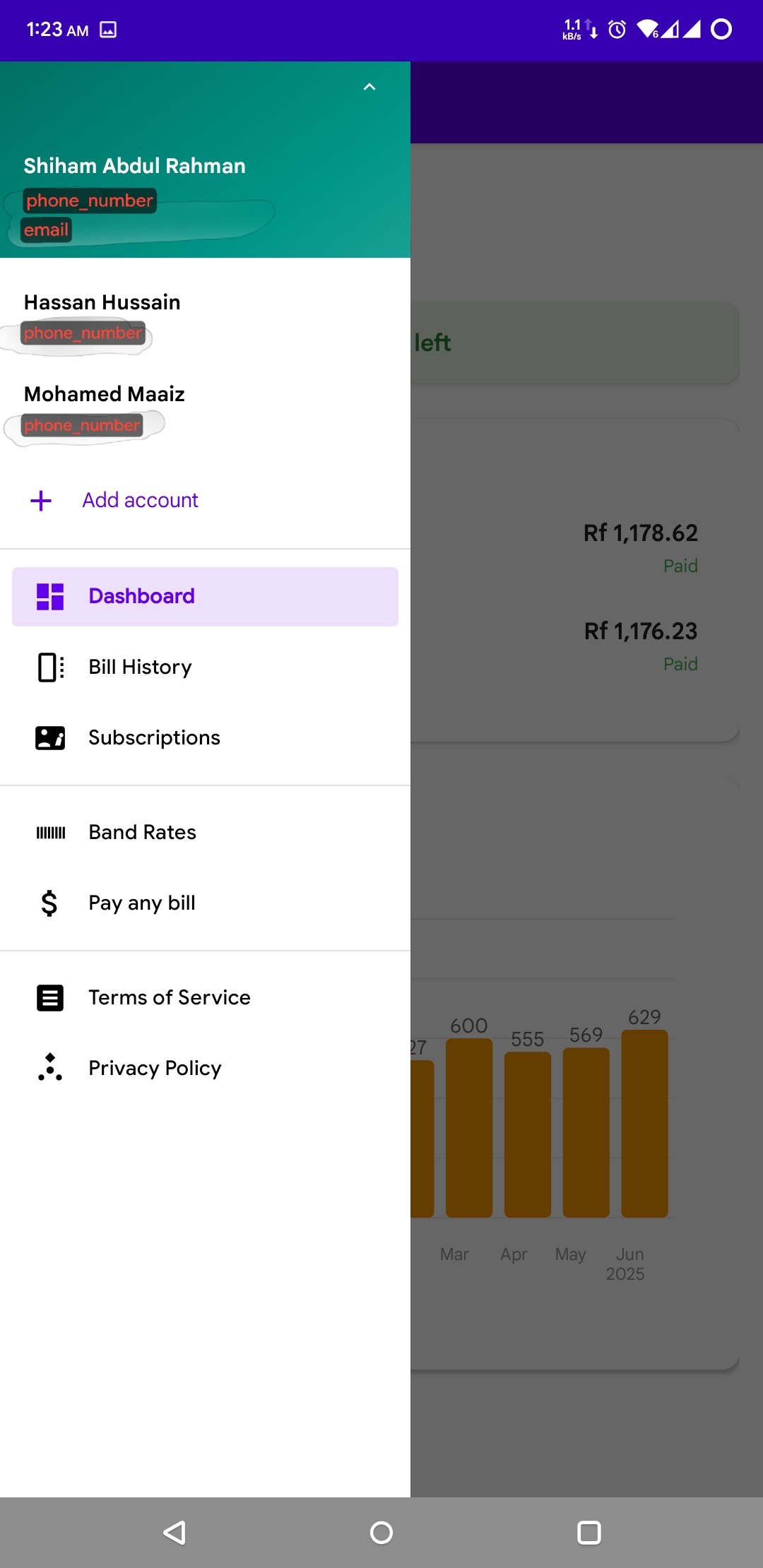Tap Add account

140,500
